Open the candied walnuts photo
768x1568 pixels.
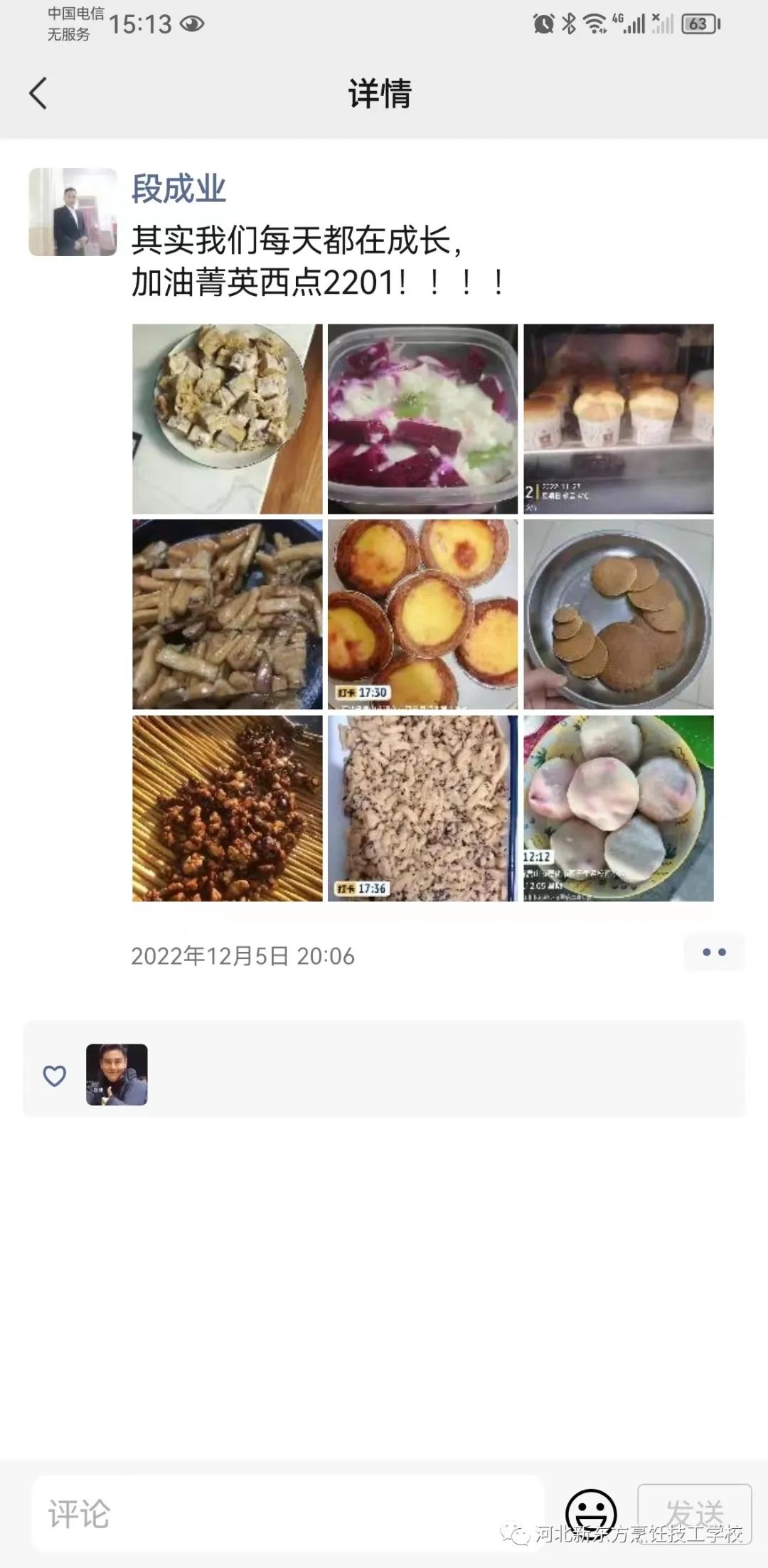(x=228, y=808)
